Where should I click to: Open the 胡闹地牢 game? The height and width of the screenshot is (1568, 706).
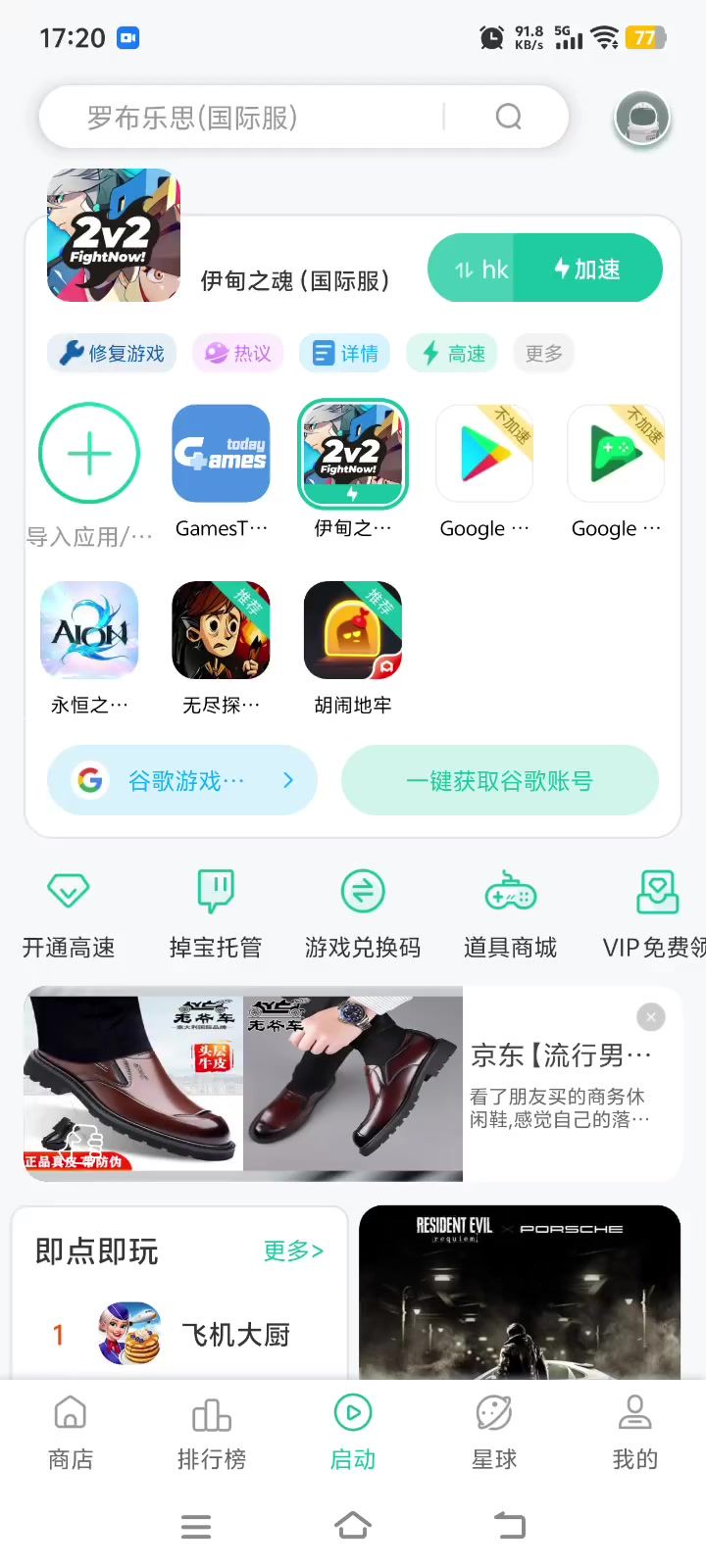coord(353,630)
